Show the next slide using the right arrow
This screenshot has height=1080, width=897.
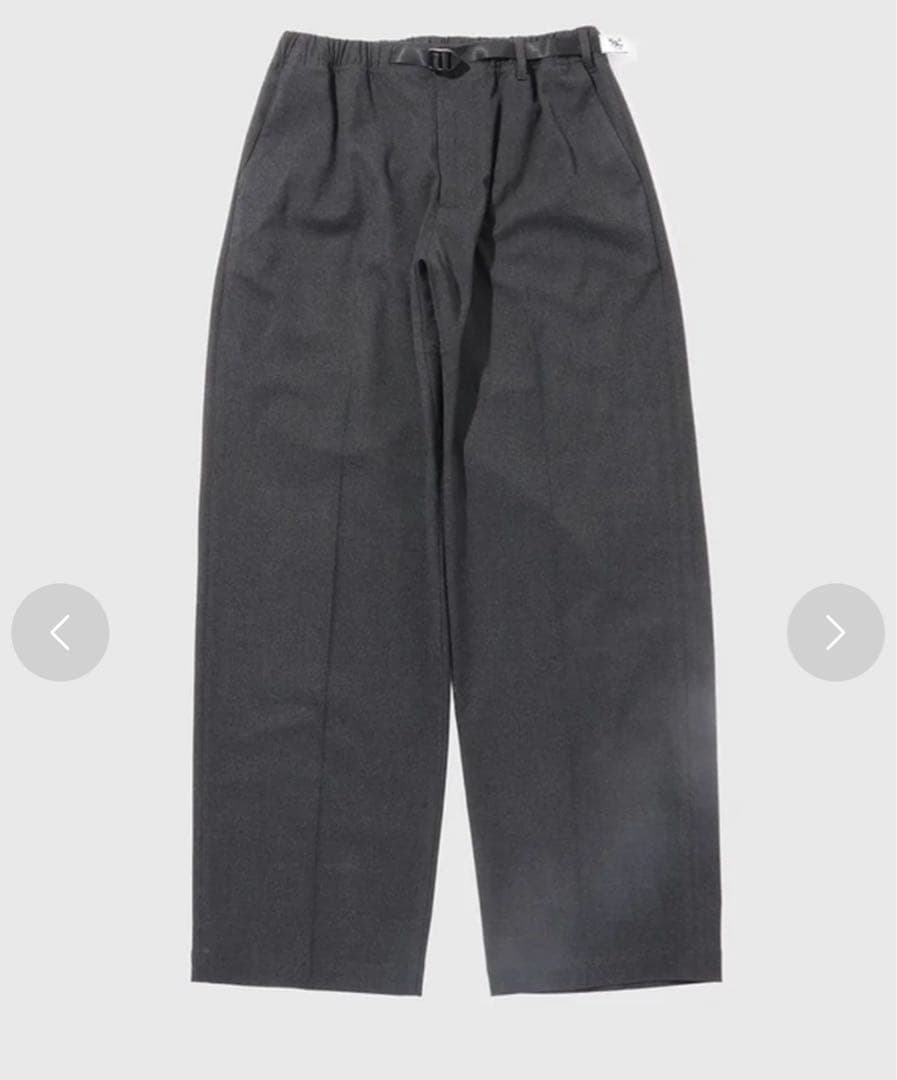click(836, 632)
